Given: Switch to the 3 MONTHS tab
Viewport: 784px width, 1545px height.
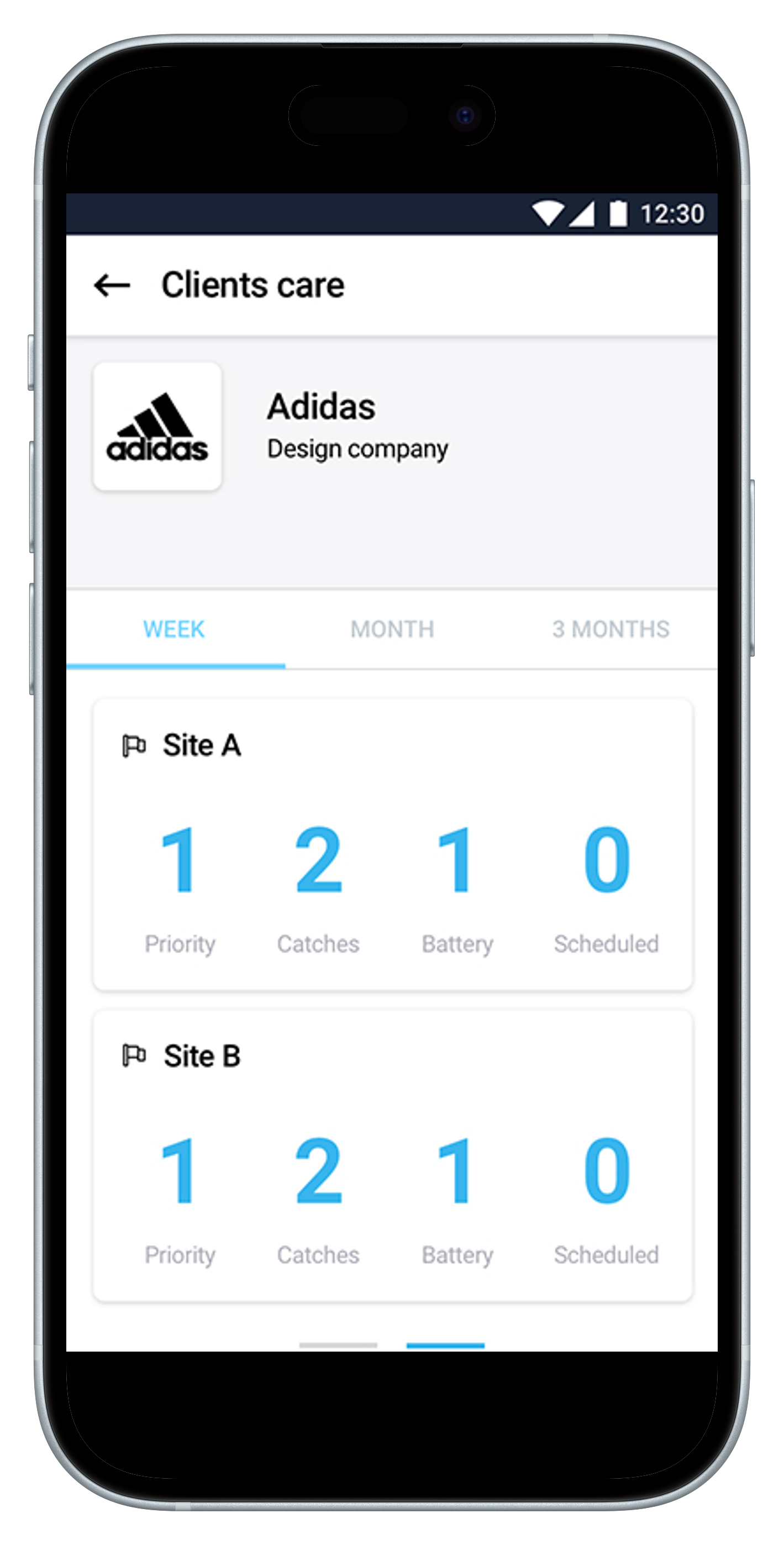Looking at the screenshot, I should (610, 629).
